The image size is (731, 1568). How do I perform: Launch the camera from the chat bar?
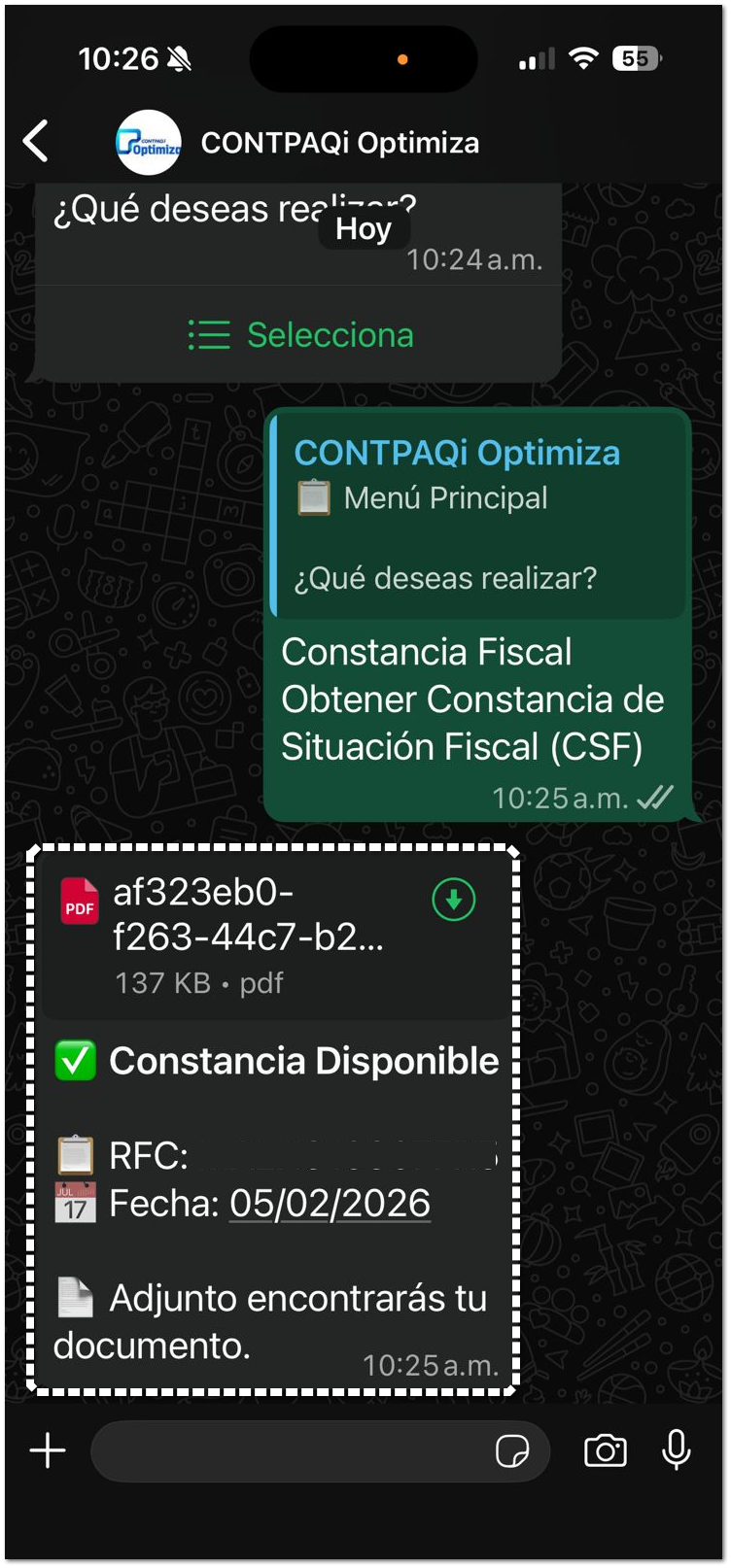click(x=605, y=1451)
